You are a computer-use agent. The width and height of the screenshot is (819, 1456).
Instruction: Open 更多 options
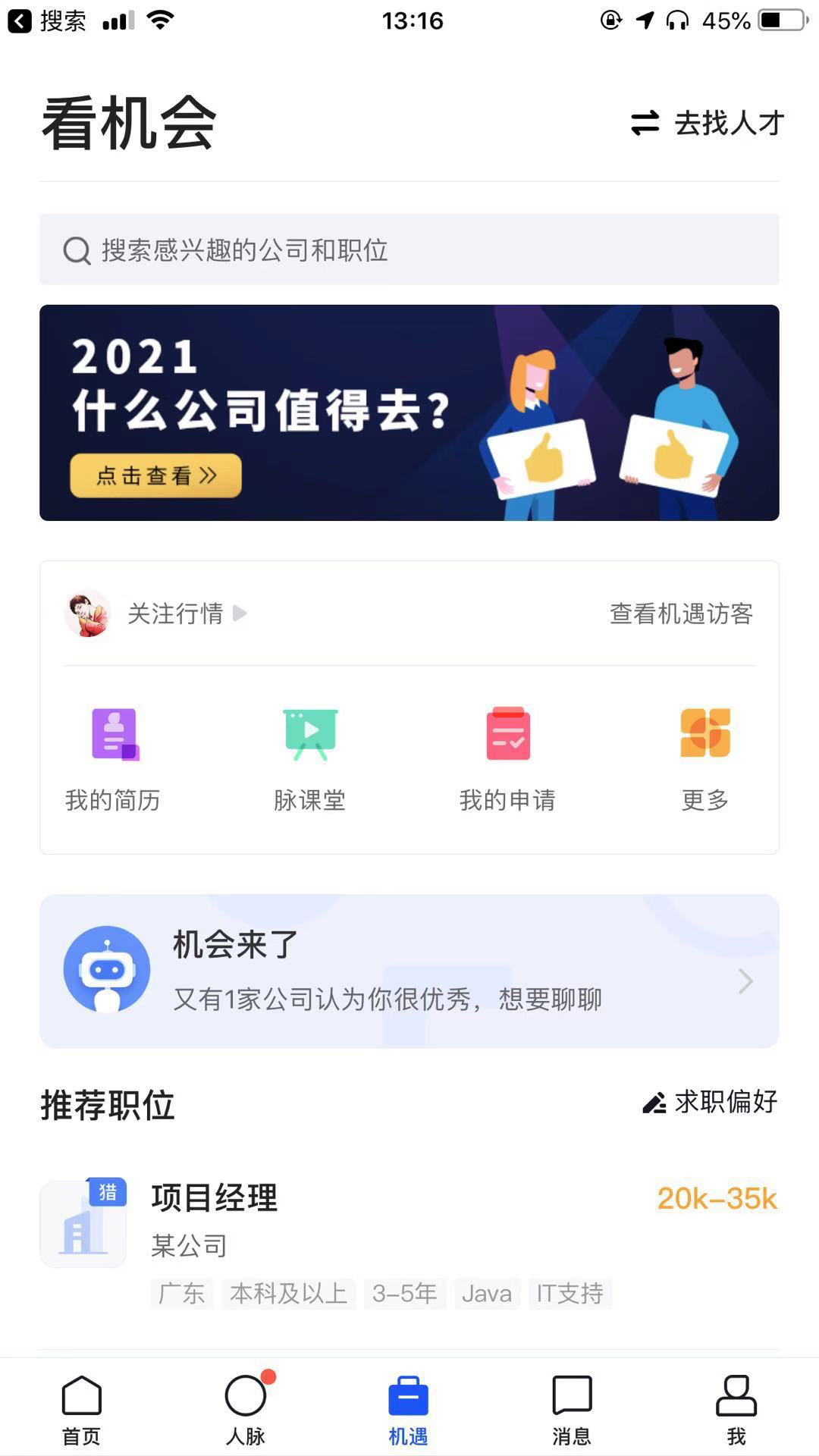click(x=704, y=758)
